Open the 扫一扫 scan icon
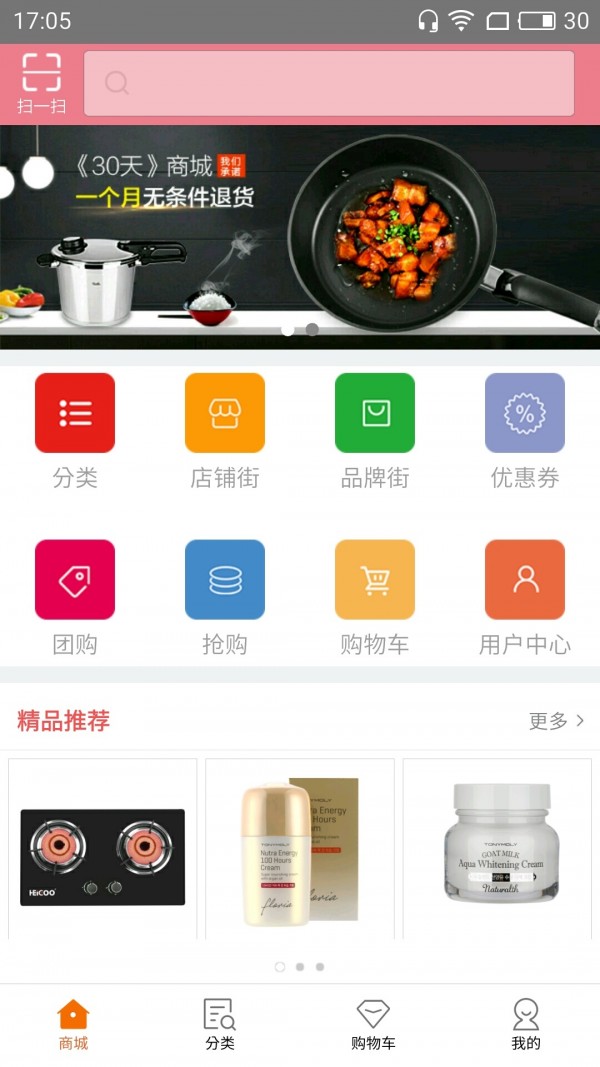600x1067 pixels. tap(41, 83)
